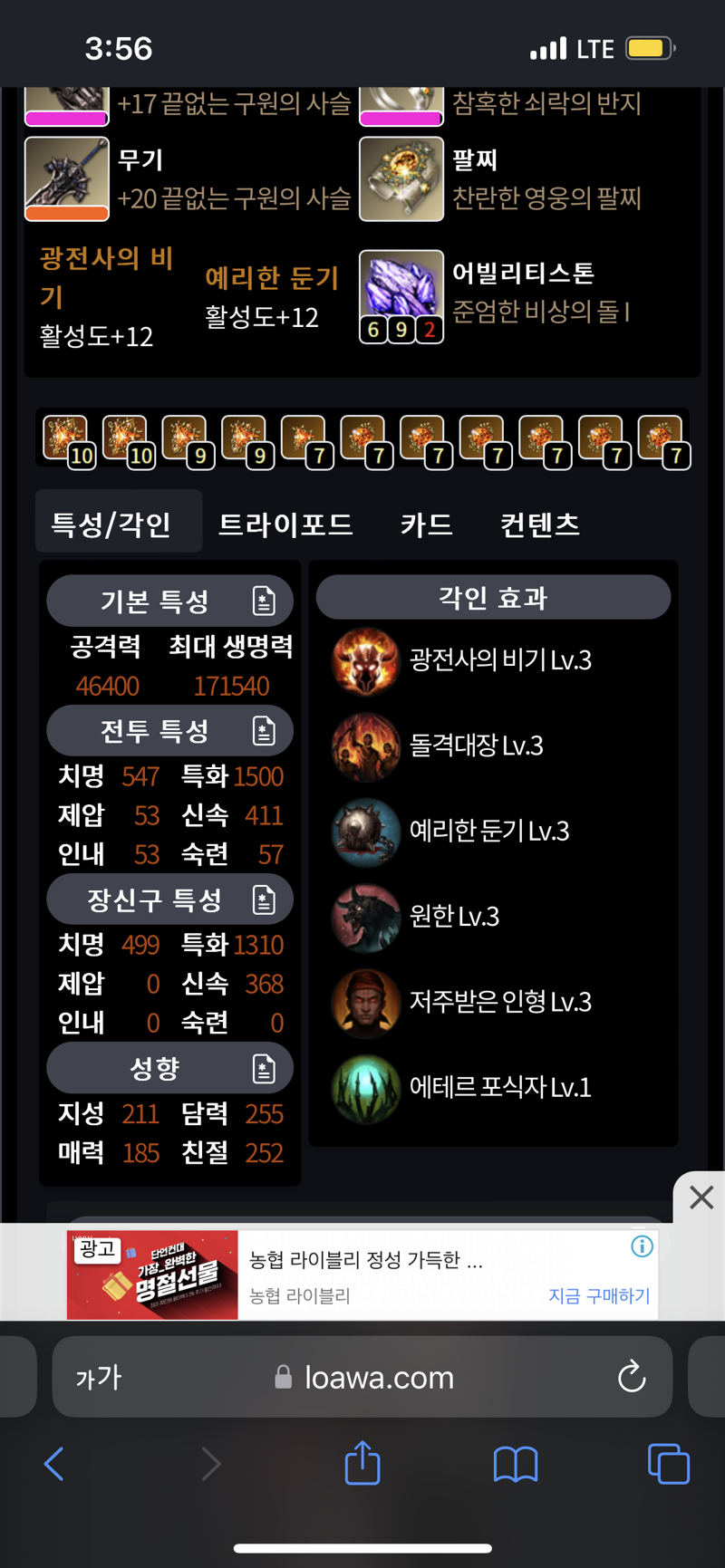Open the browser tabs overview
725x1568 pixels.
click(x=669, y=1464)
